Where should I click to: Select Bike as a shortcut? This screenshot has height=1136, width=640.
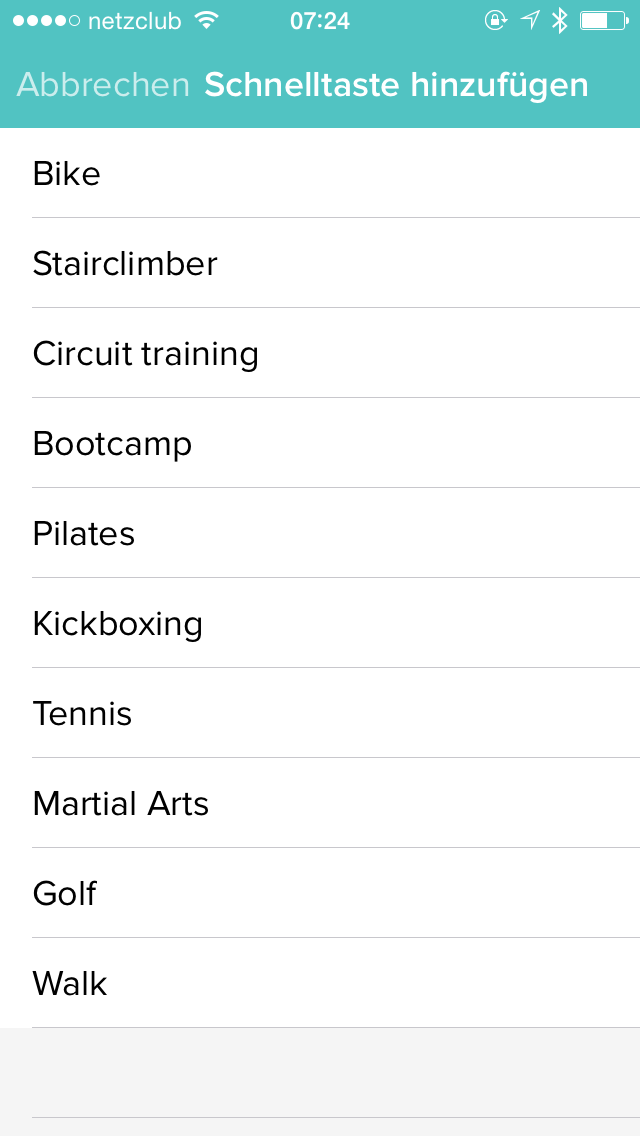pos(320,173)
